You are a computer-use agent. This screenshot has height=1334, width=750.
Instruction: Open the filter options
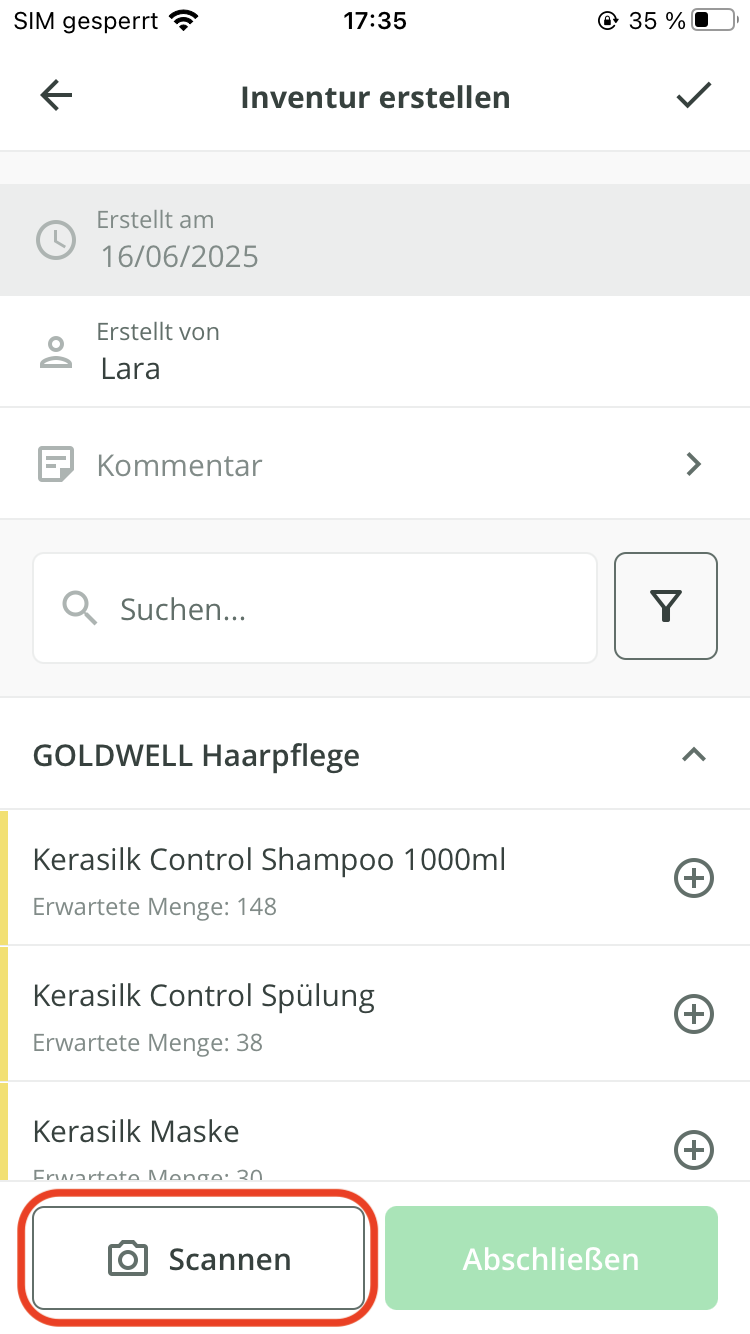click(666, 606)
